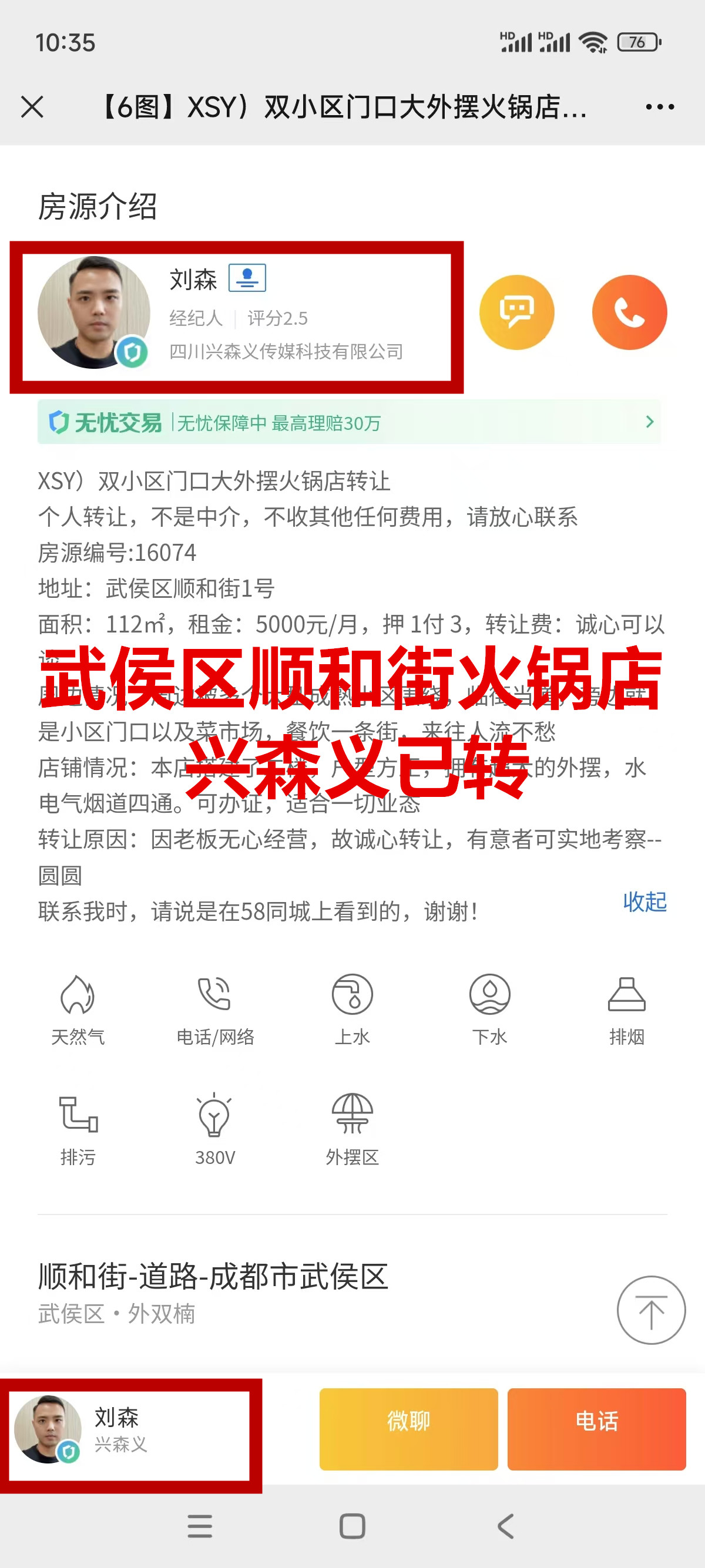Go back using the system back button

click(505, 1526)
